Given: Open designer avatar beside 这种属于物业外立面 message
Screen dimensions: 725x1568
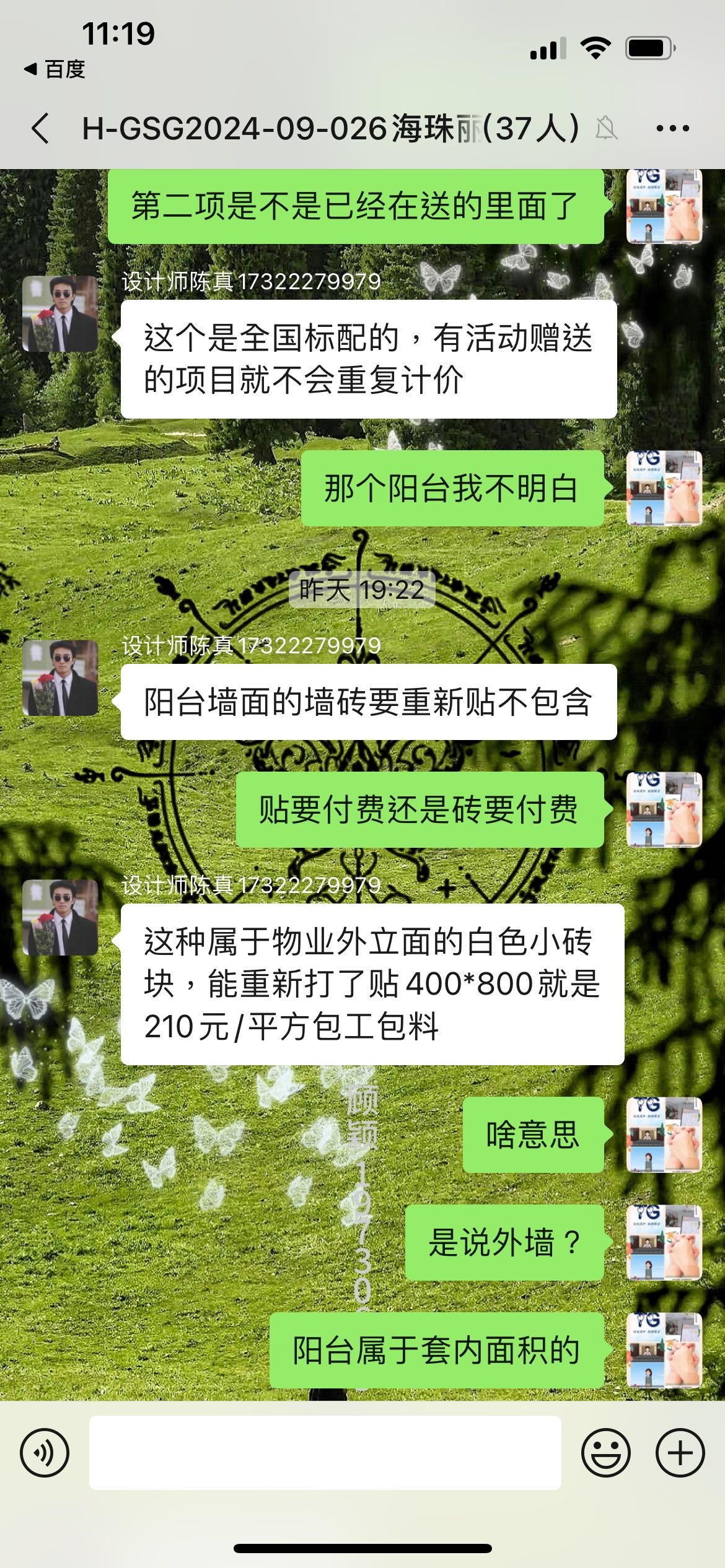Looking at the screenshot, I should [x=60, y=917].
